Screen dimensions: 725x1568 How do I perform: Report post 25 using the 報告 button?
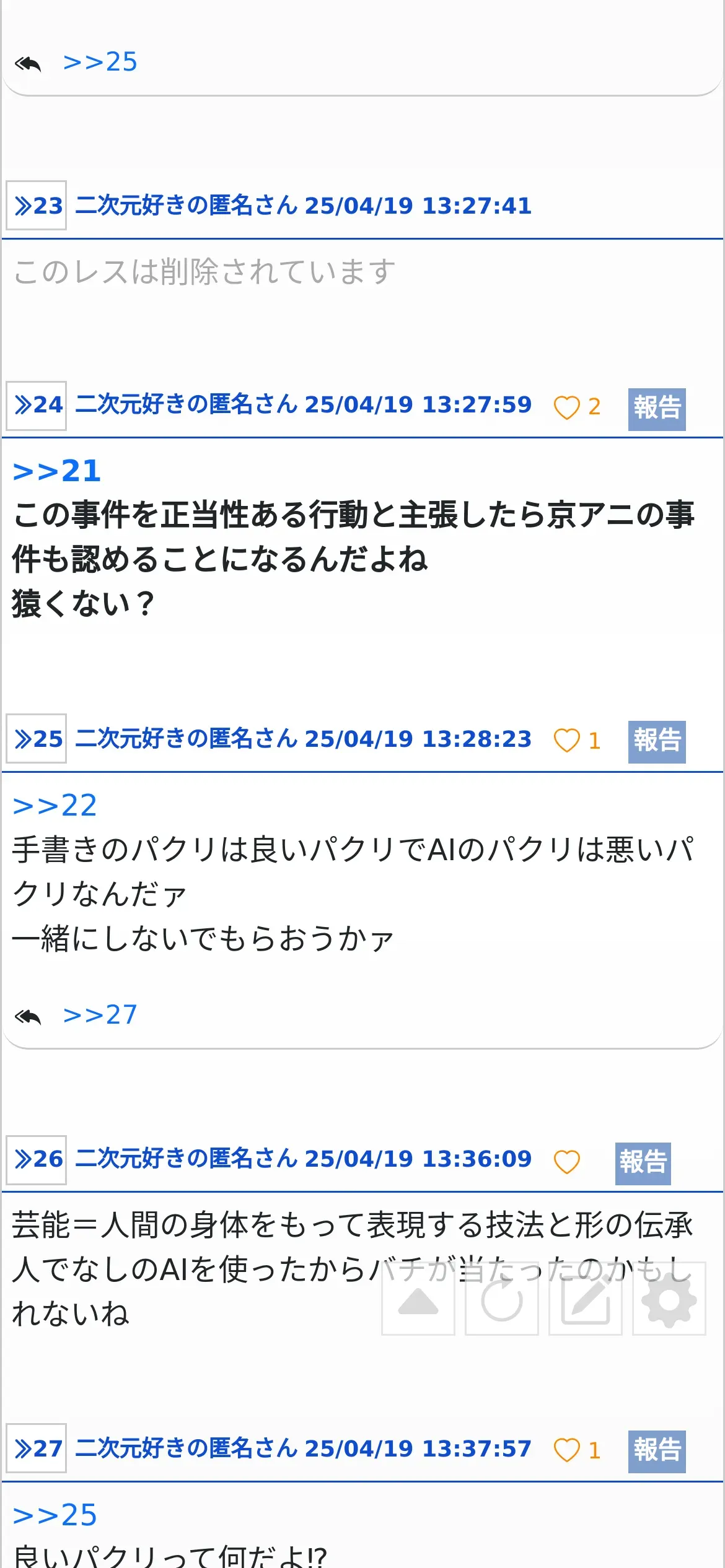(x=657, y=741)
